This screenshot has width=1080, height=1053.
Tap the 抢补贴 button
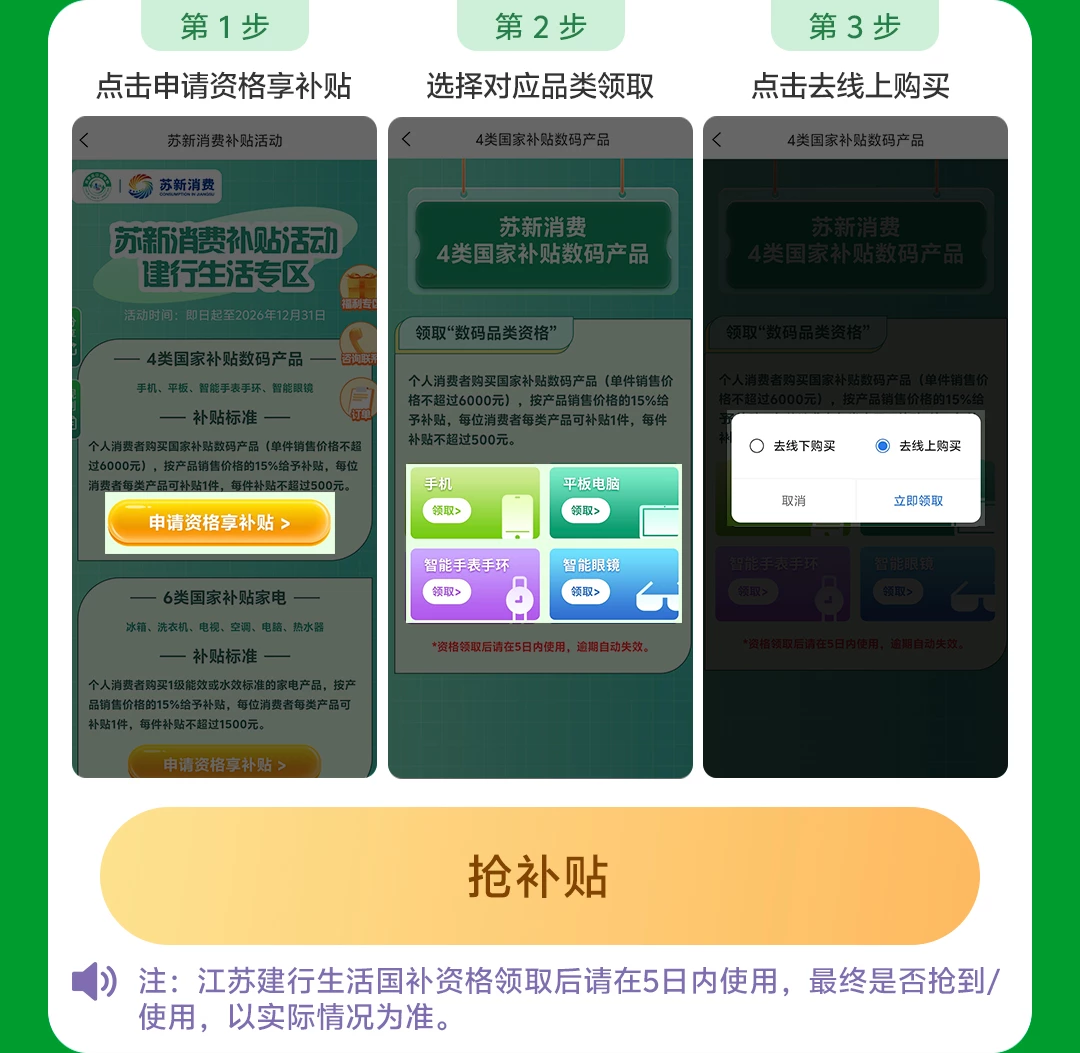coord(539,876)
